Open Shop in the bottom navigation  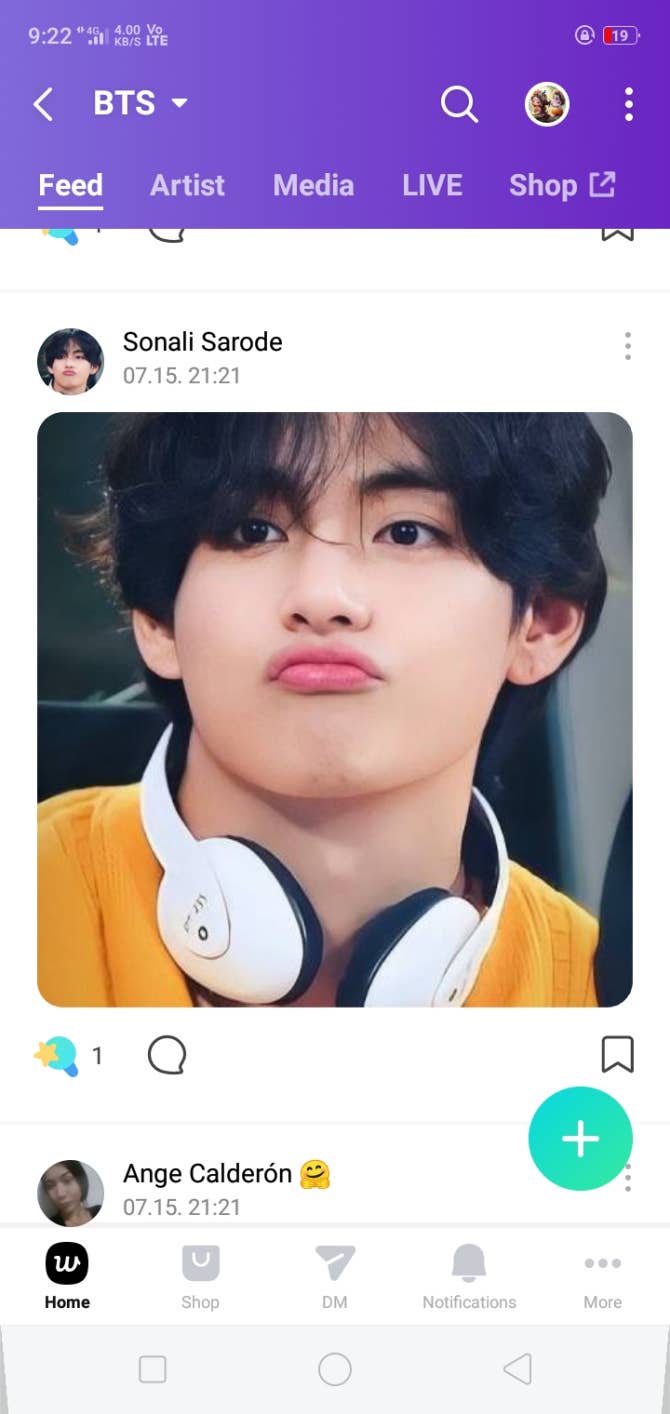click(200, 1277)
